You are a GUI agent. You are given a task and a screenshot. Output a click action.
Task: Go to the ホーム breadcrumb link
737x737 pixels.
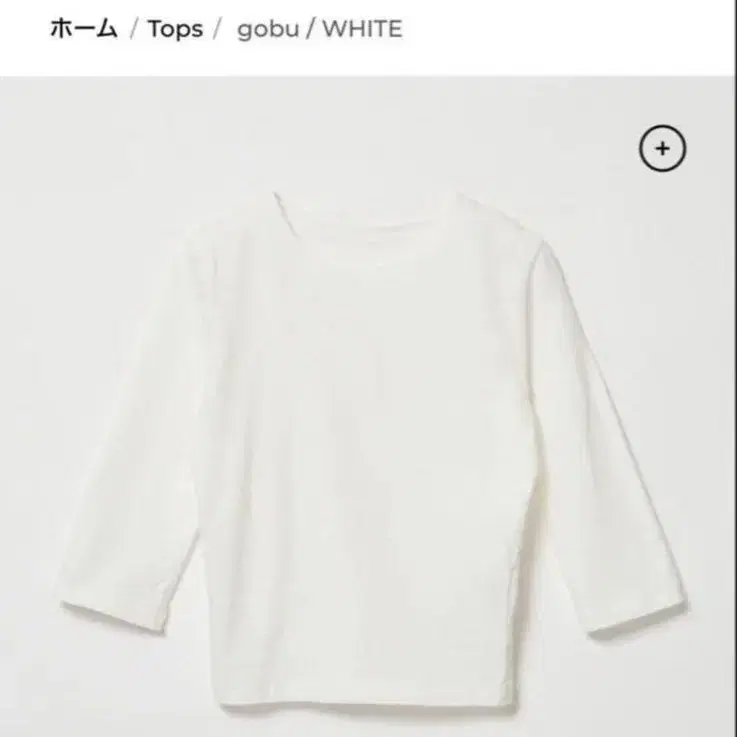pos(84,28)
